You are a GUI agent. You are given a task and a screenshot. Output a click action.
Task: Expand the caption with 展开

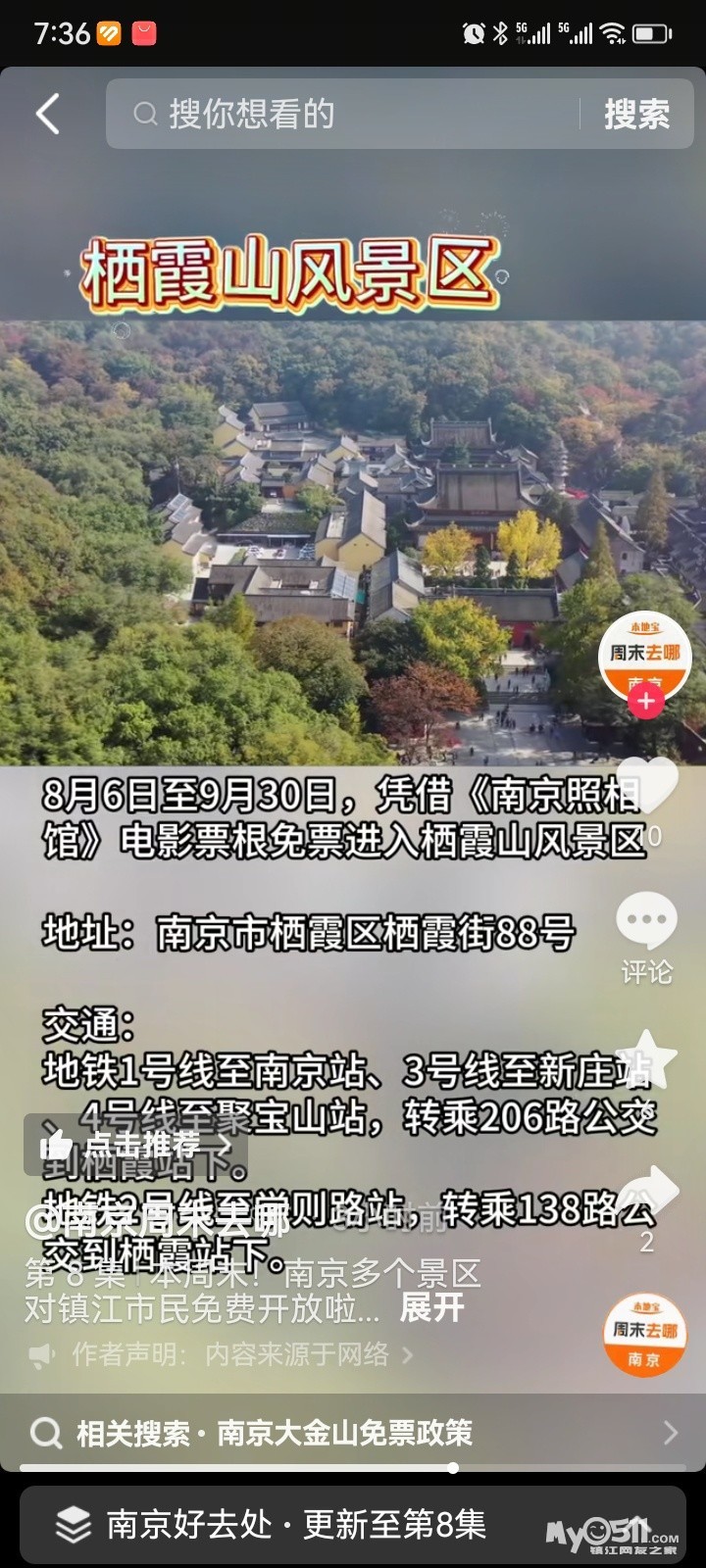coord(432,1308)
